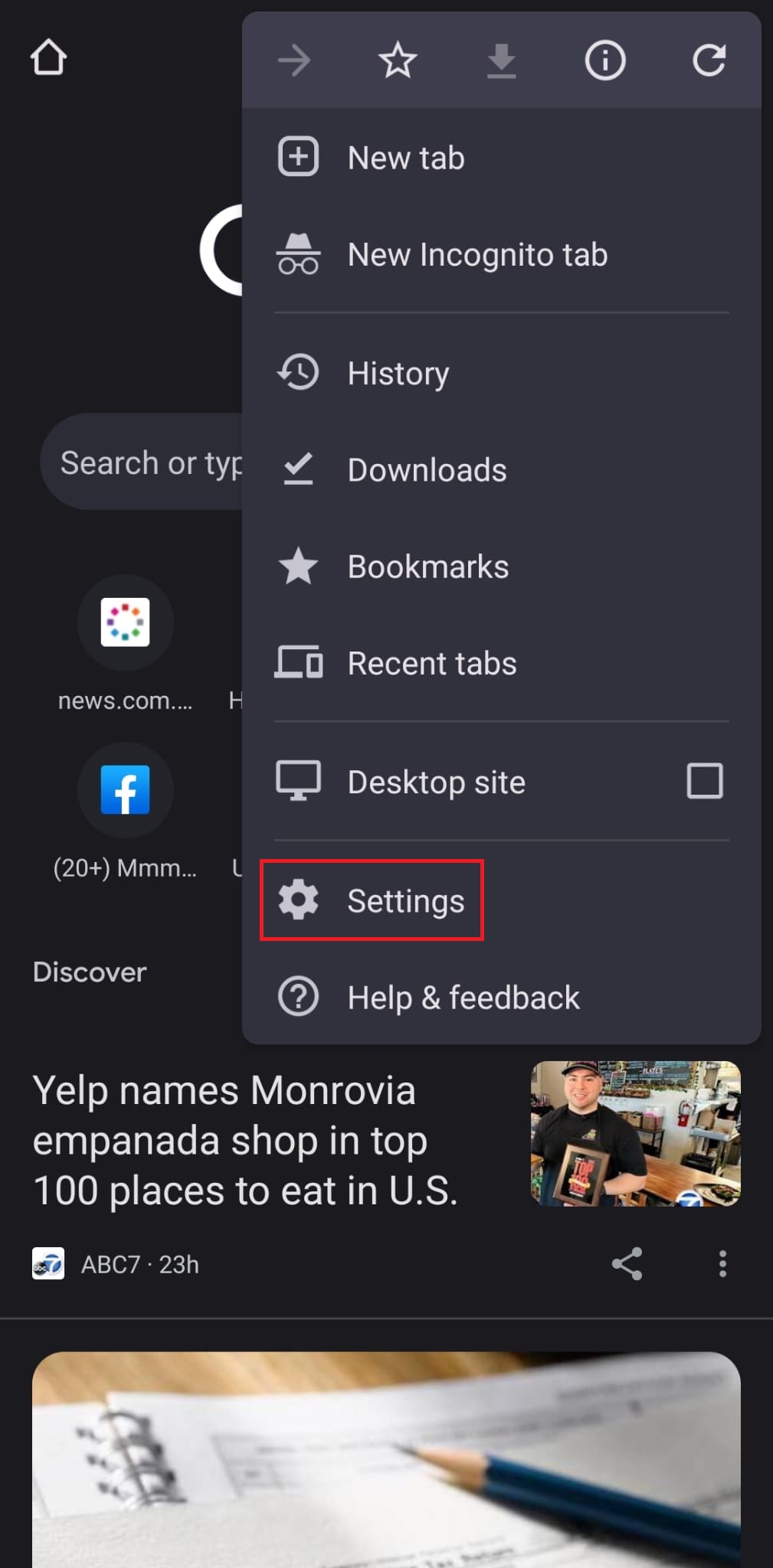The image size is (773, 1568).
Task: Open Recent tabs
Action: pyautogui.click(x=431, y=664)
